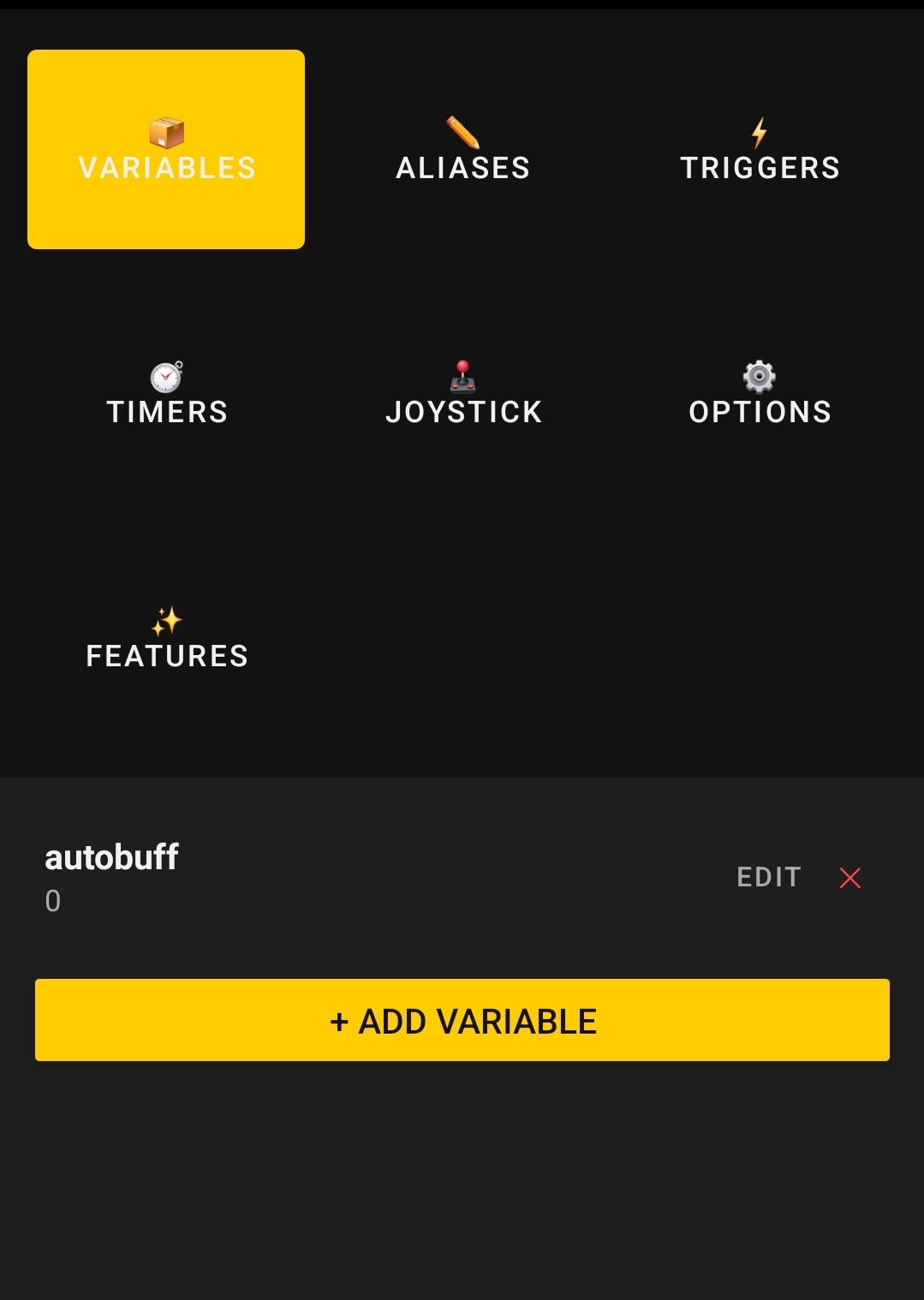Click EDIT next to autobuff
This screenshot has width=924, height=1300.
coord(768,877)
